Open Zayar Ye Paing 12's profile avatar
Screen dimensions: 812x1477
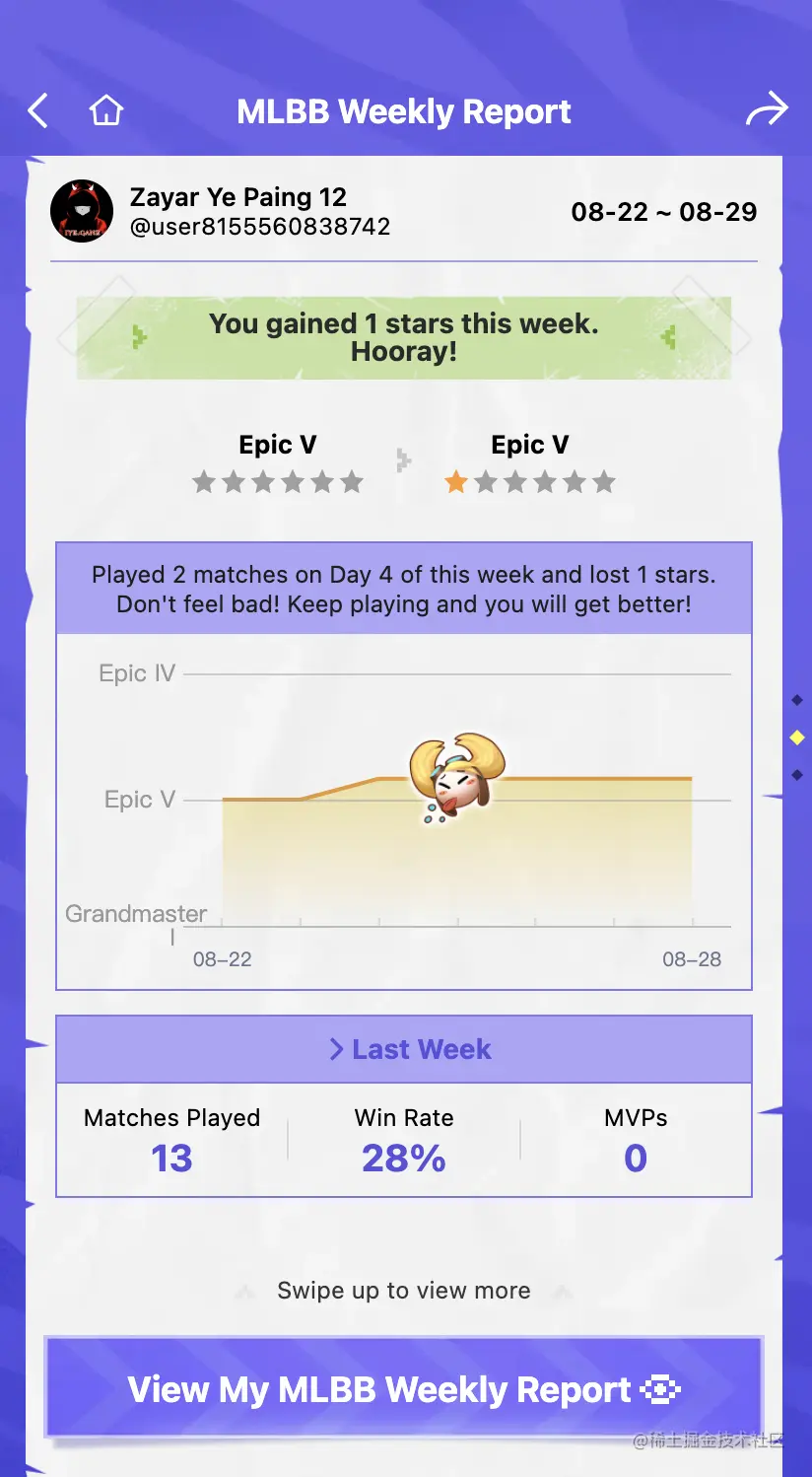[82, 211]
